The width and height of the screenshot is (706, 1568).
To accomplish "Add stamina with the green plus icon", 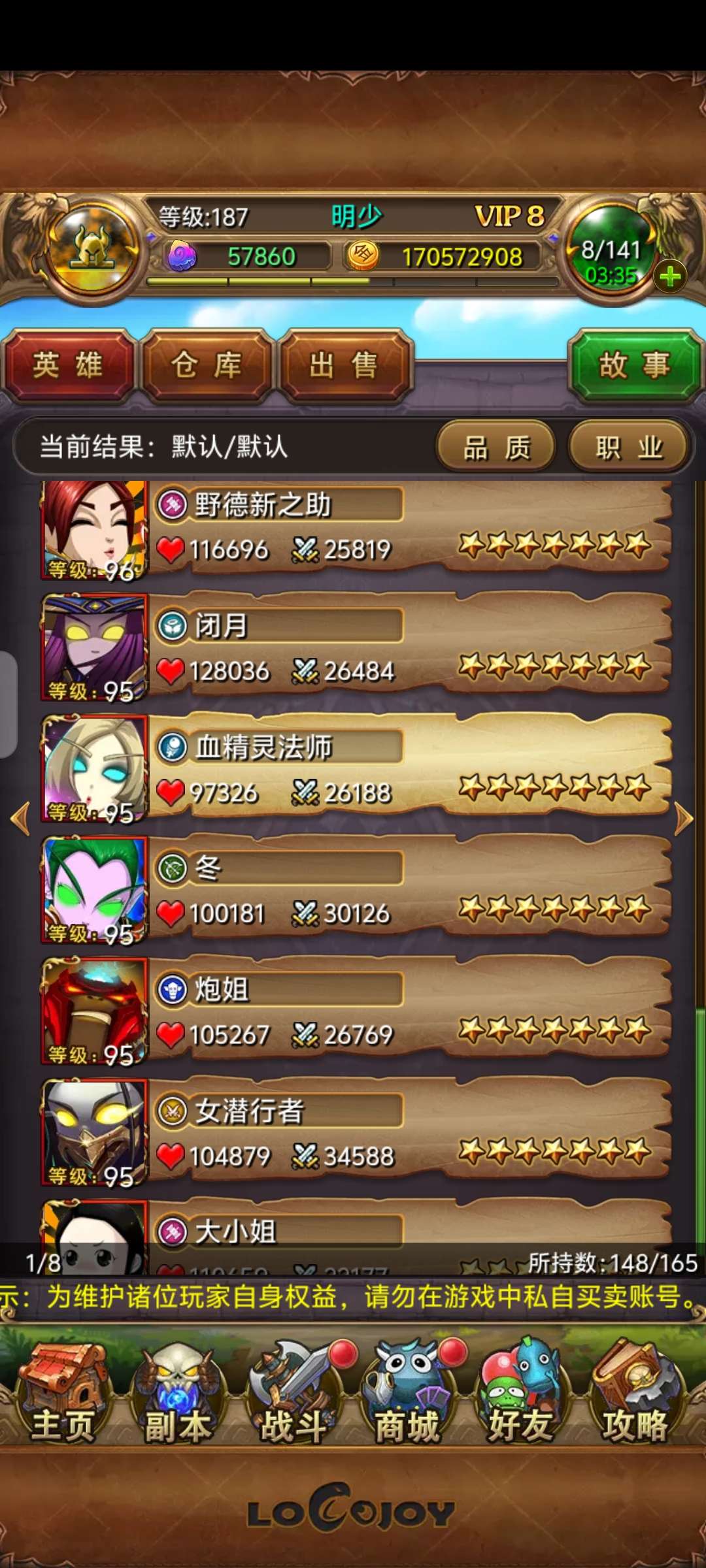I will pos(669,277).
